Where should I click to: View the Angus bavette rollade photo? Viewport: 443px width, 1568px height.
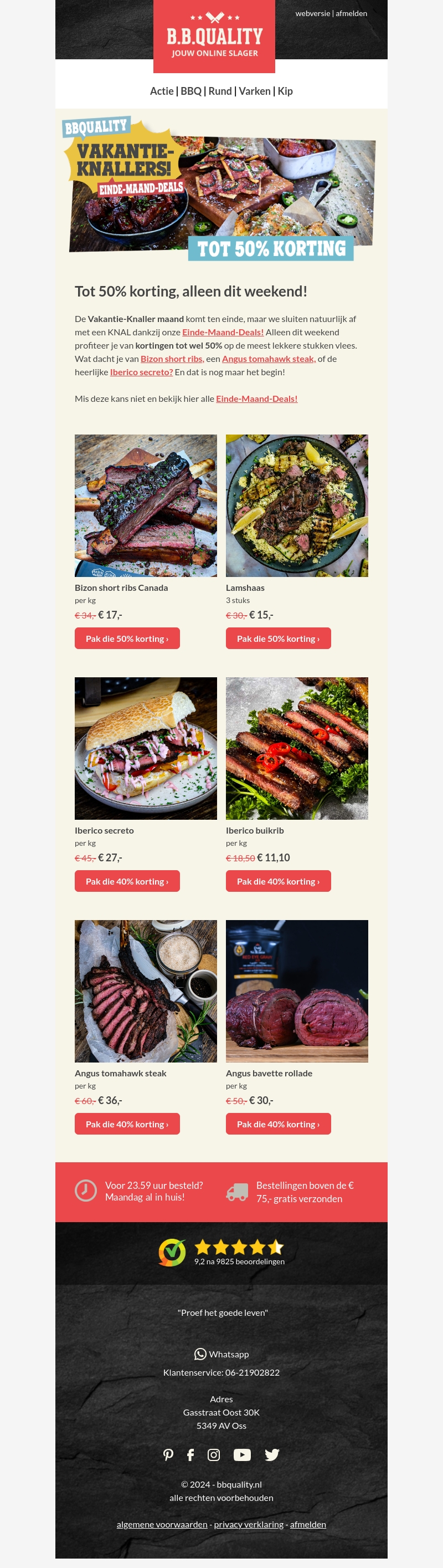point(296,991)
